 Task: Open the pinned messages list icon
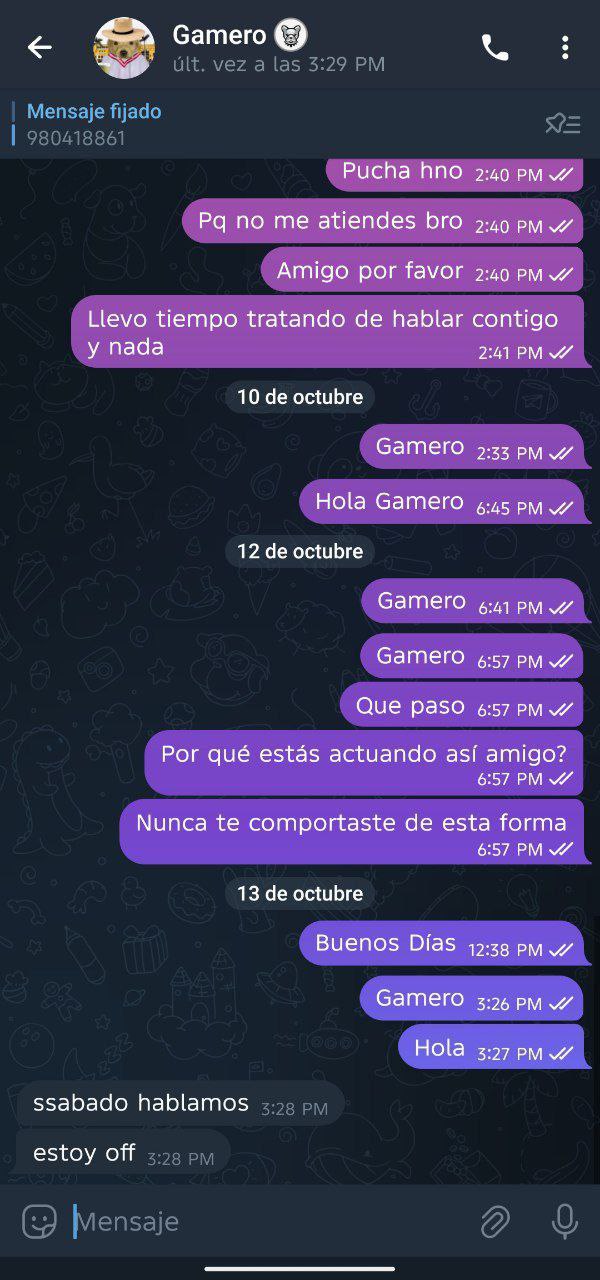(x=562, y=124)
